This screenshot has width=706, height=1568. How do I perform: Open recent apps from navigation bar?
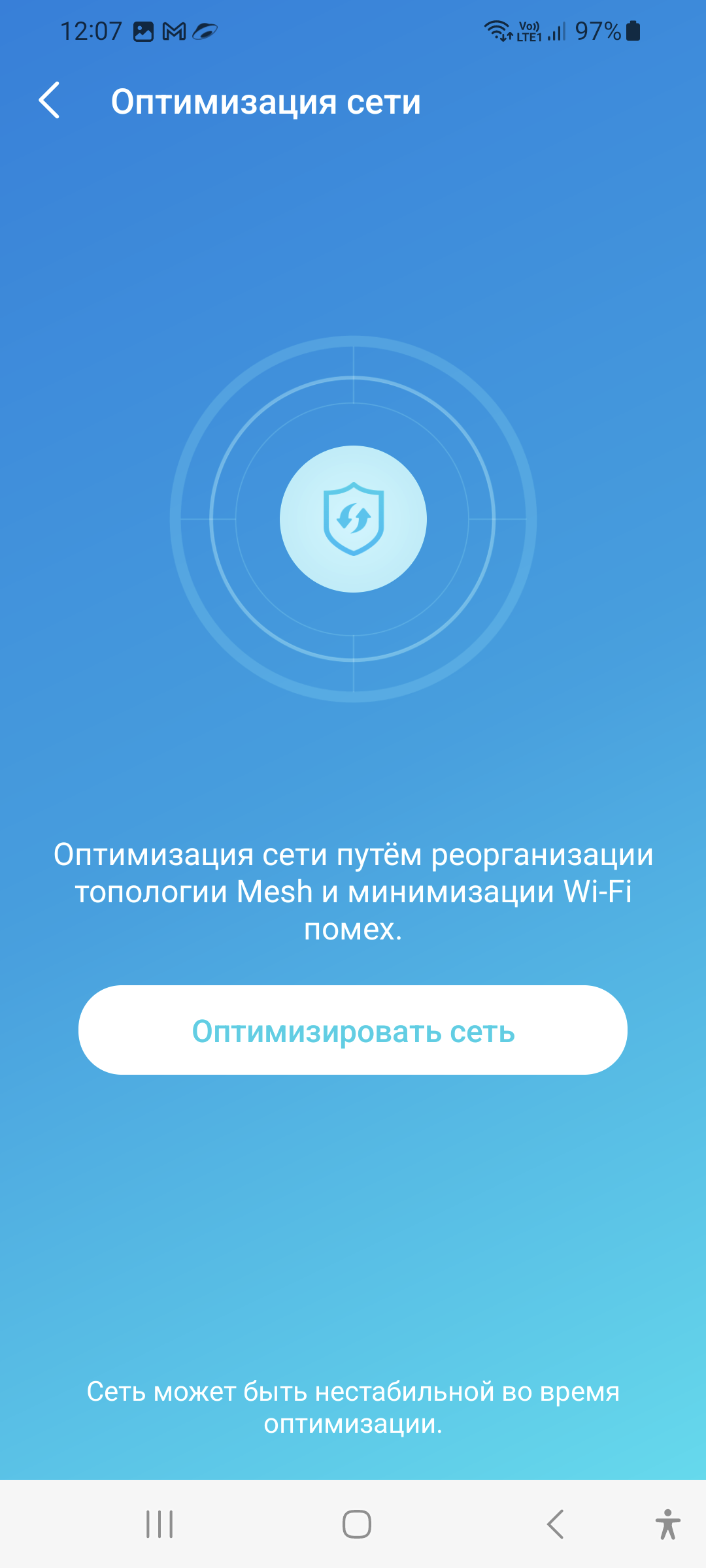coord(160,1524)
